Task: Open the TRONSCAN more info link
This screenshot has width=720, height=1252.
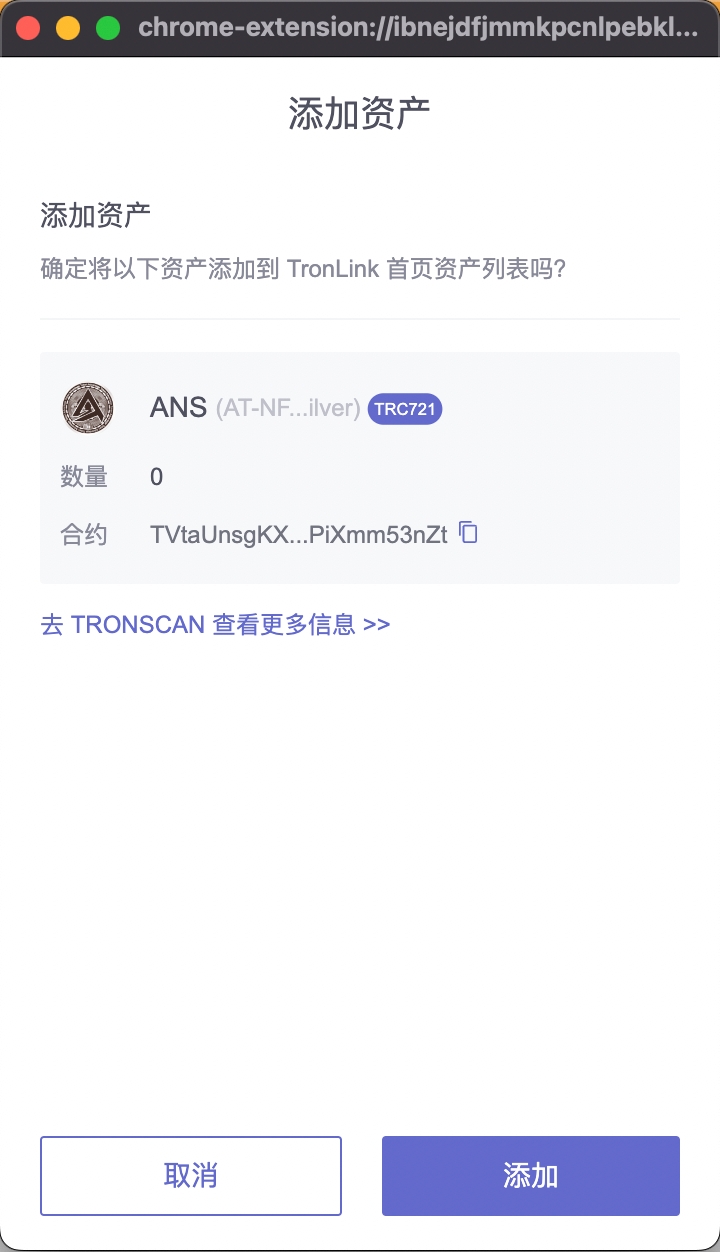Action: click(x=215, y=625)
